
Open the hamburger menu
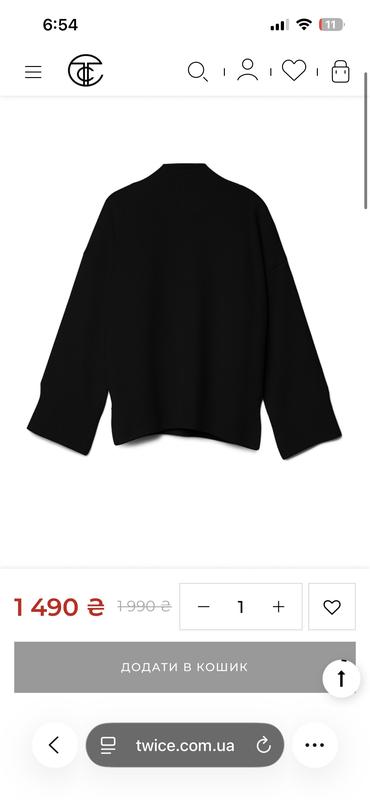pos(33,71)
